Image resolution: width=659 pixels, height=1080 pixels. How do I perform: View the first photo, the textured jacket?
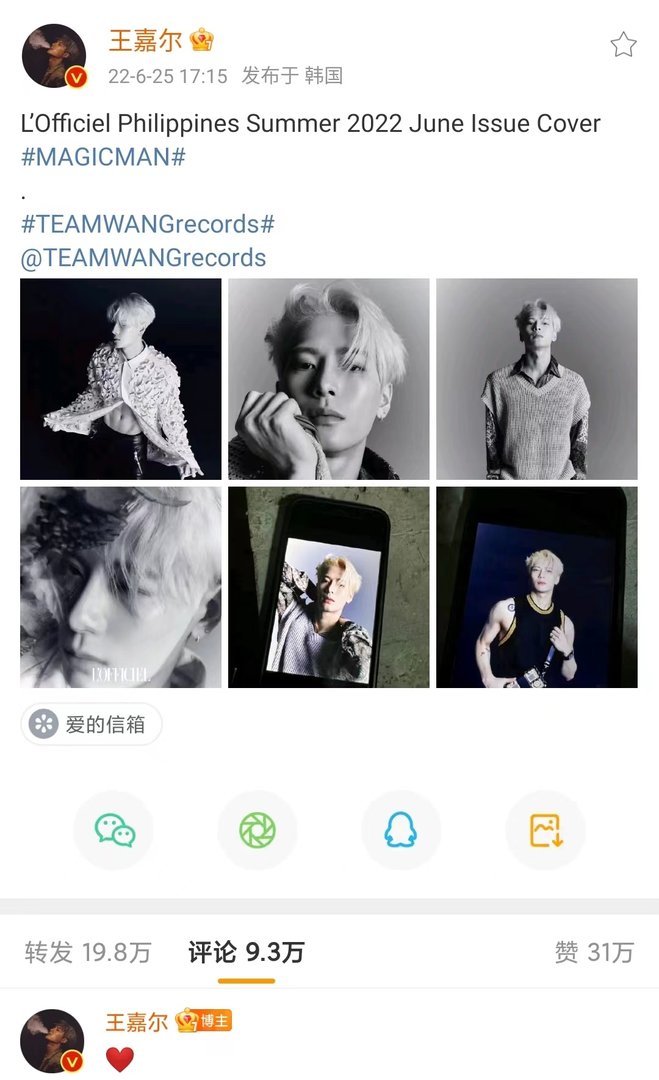click(121, 379)
